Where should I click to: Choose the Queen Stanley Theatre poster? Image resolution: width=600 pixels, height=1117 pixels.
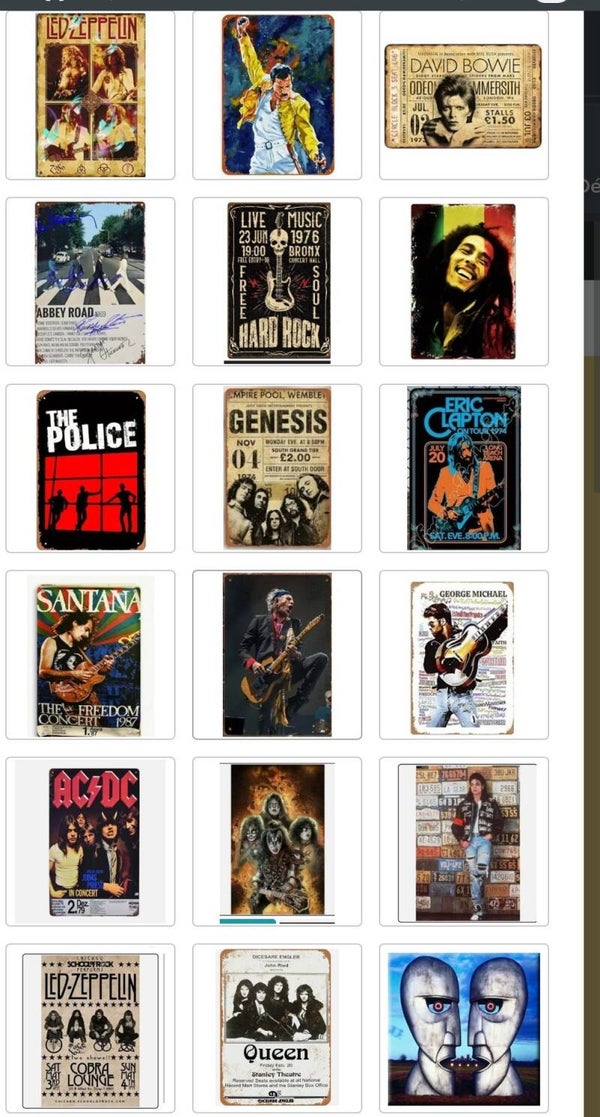click(x=277, y=1030)
